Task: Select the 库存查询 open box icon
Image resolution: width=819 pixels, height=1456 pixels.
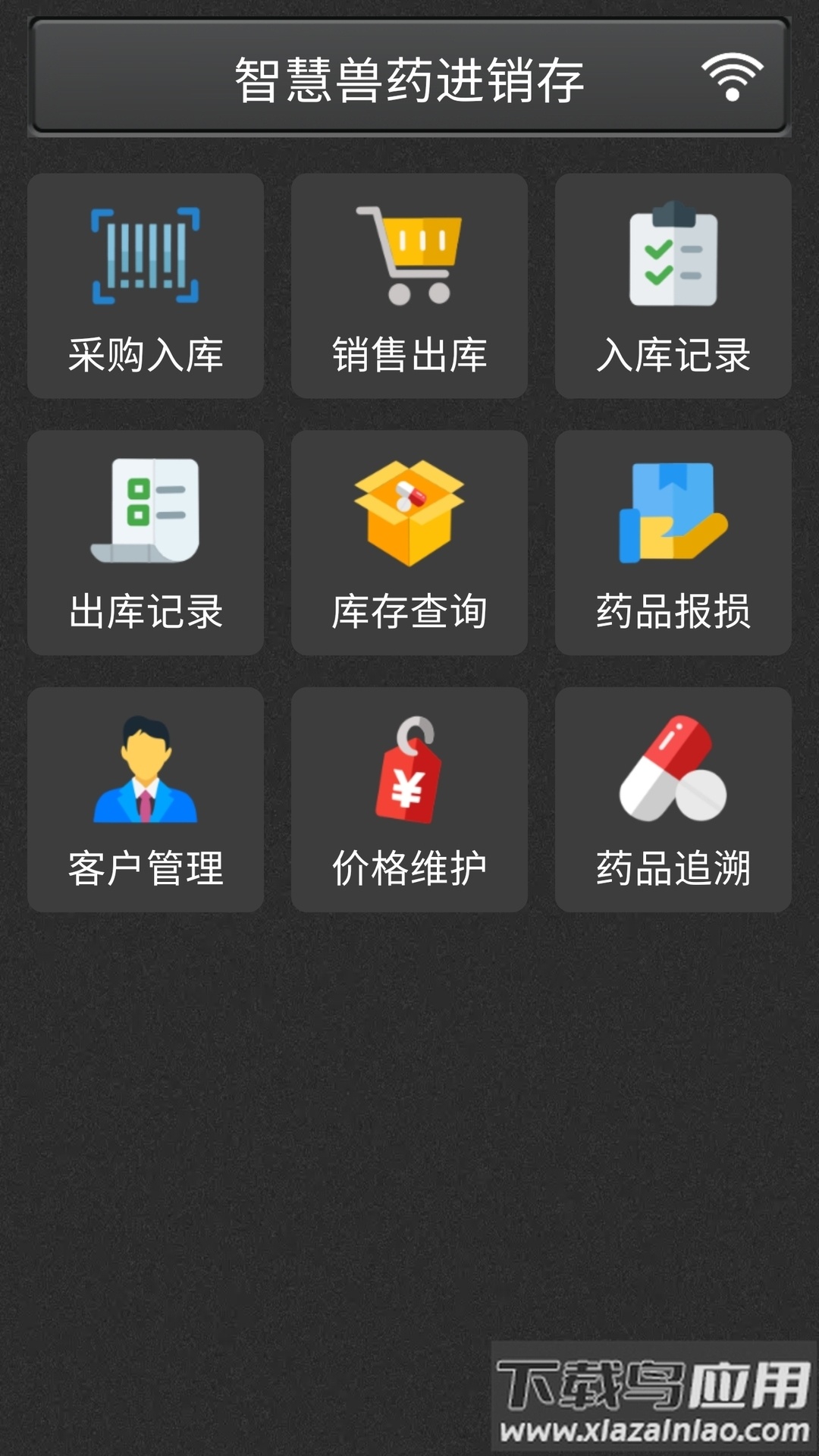Action: tap(409, 512)
